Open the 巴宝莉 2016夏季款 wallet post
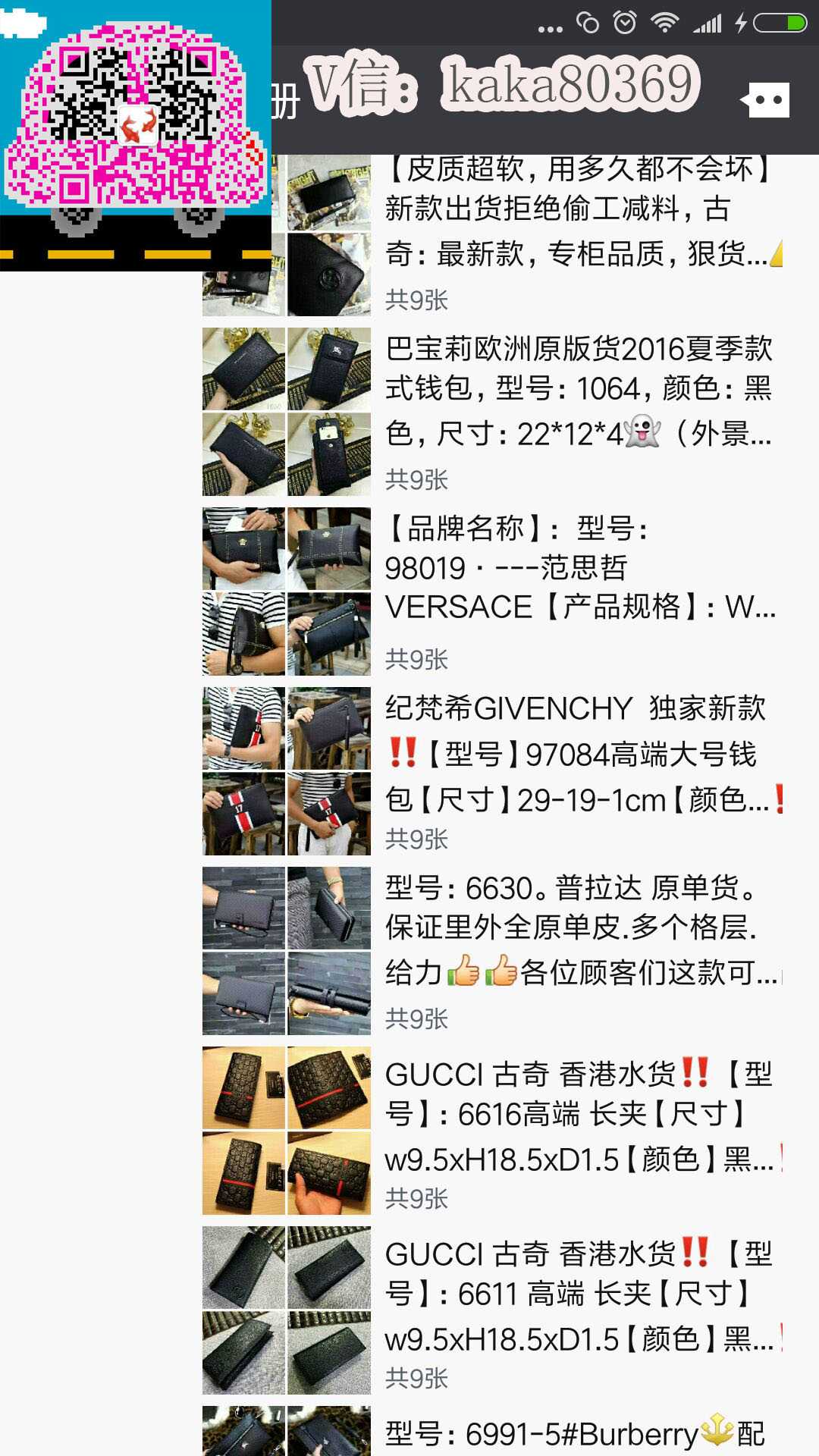The image size is (819, 1456). point(493,412)
